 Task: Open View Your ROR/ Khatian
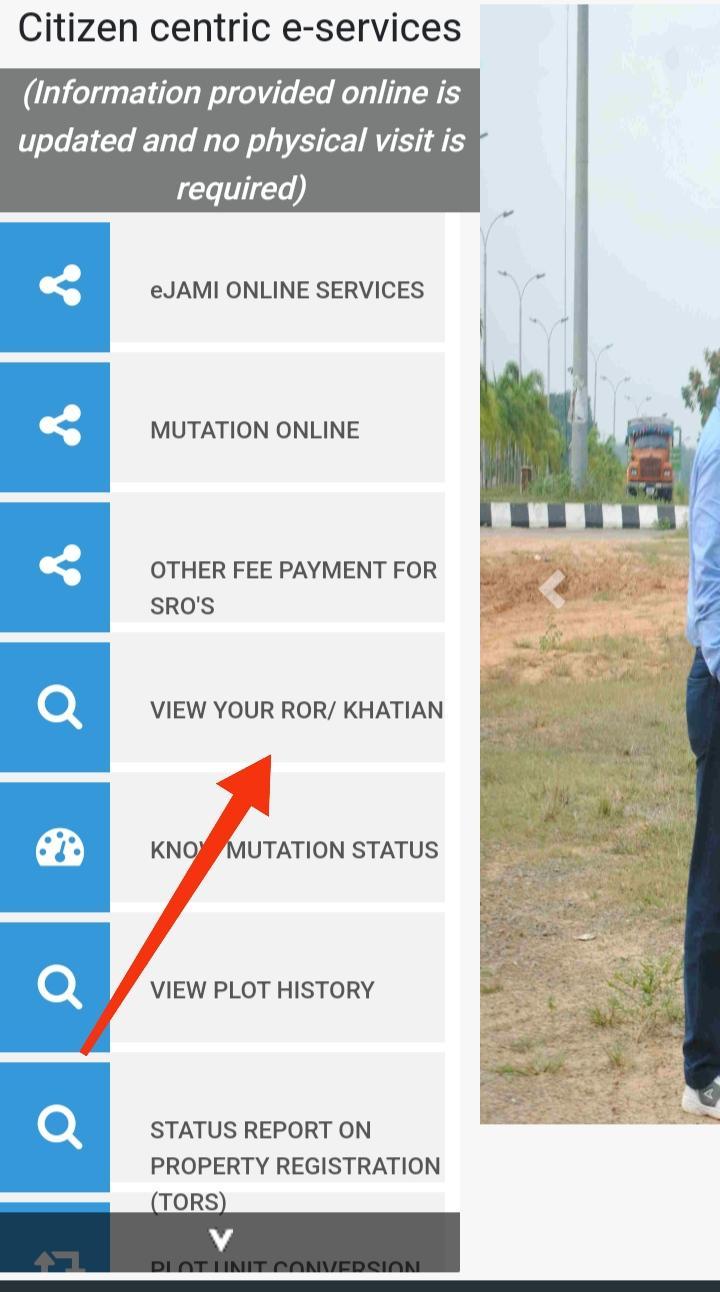[x=296, y=710]
